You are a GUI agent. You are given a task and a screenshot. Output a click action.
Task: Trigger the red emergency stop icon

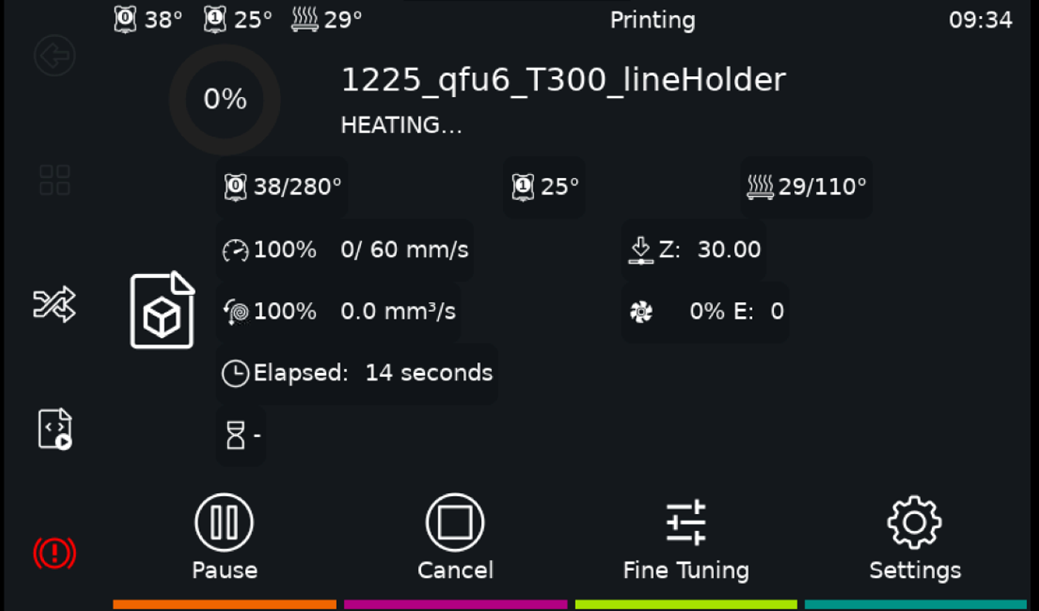[54, 552]
